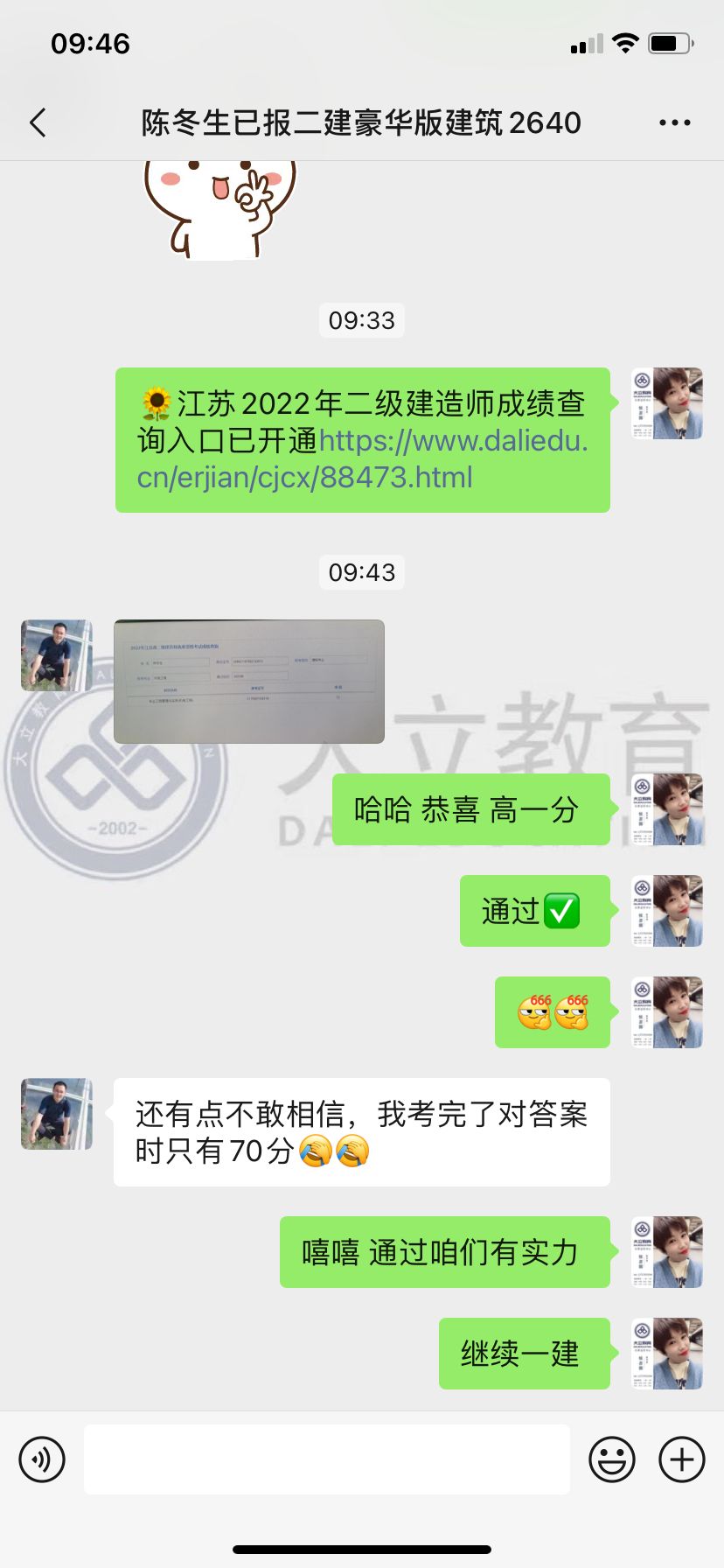Viewport: 724px width, 1568px height.
Task: Open the emoji sticker panel
Action: tap(611, 1459)
